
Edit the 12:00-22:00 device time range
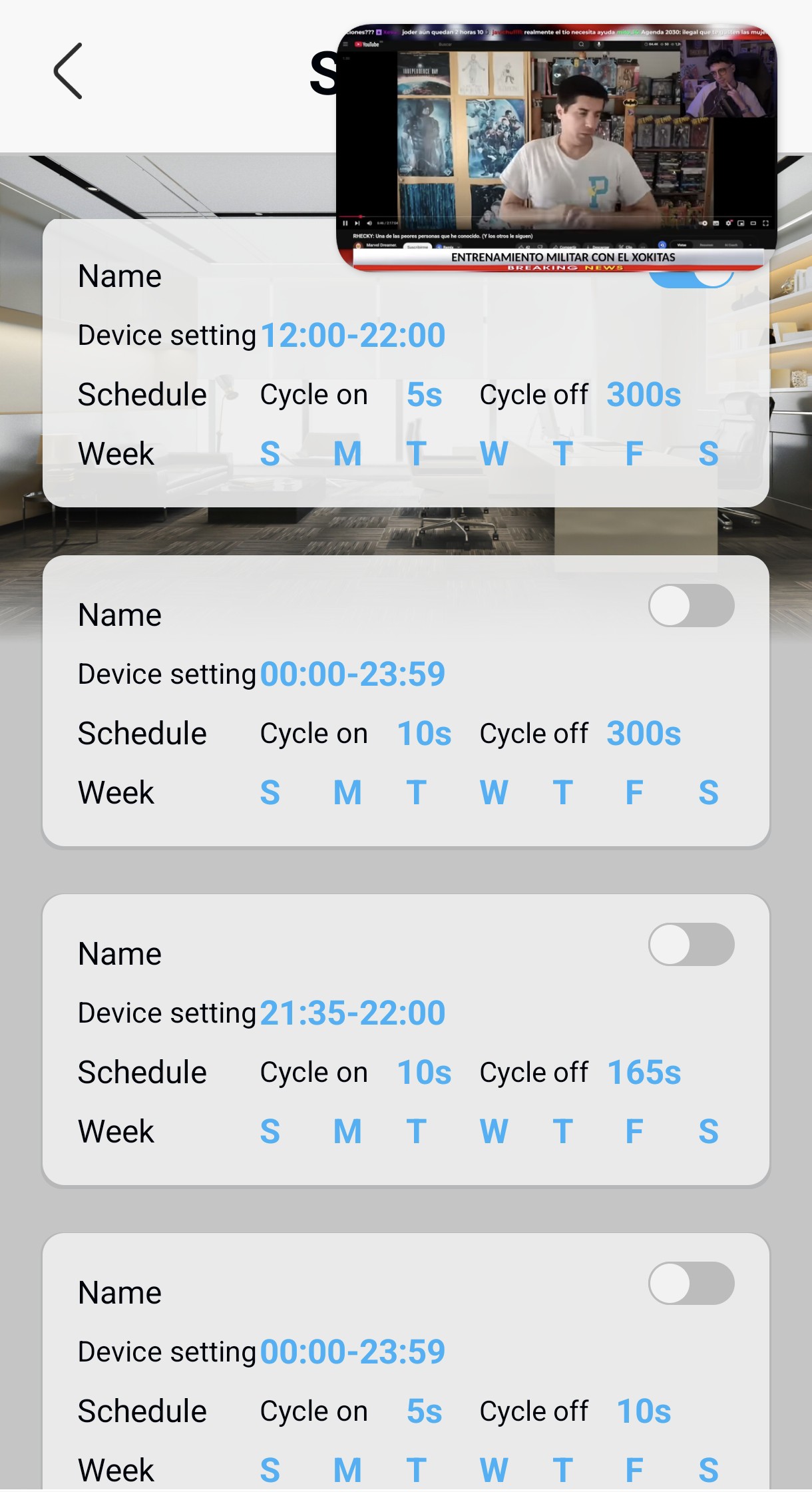(x=352, y=335)
